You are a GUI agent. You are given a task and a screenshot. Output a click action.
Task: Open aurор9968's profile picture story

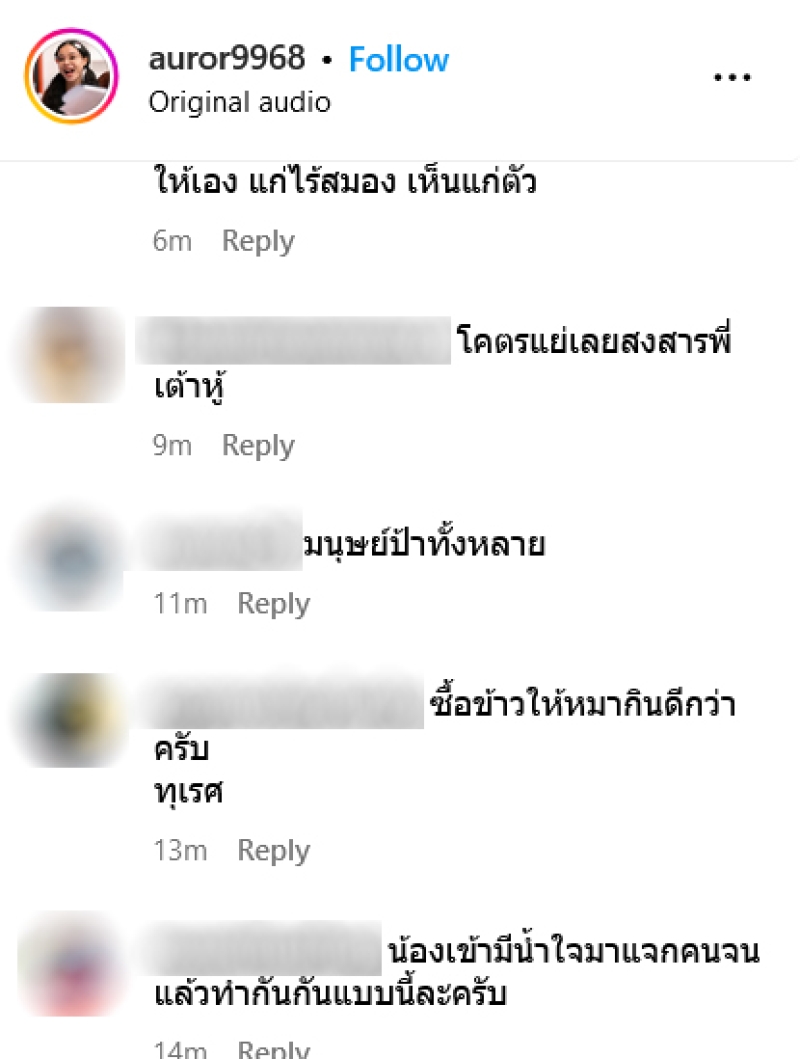[x=71, y=77]
